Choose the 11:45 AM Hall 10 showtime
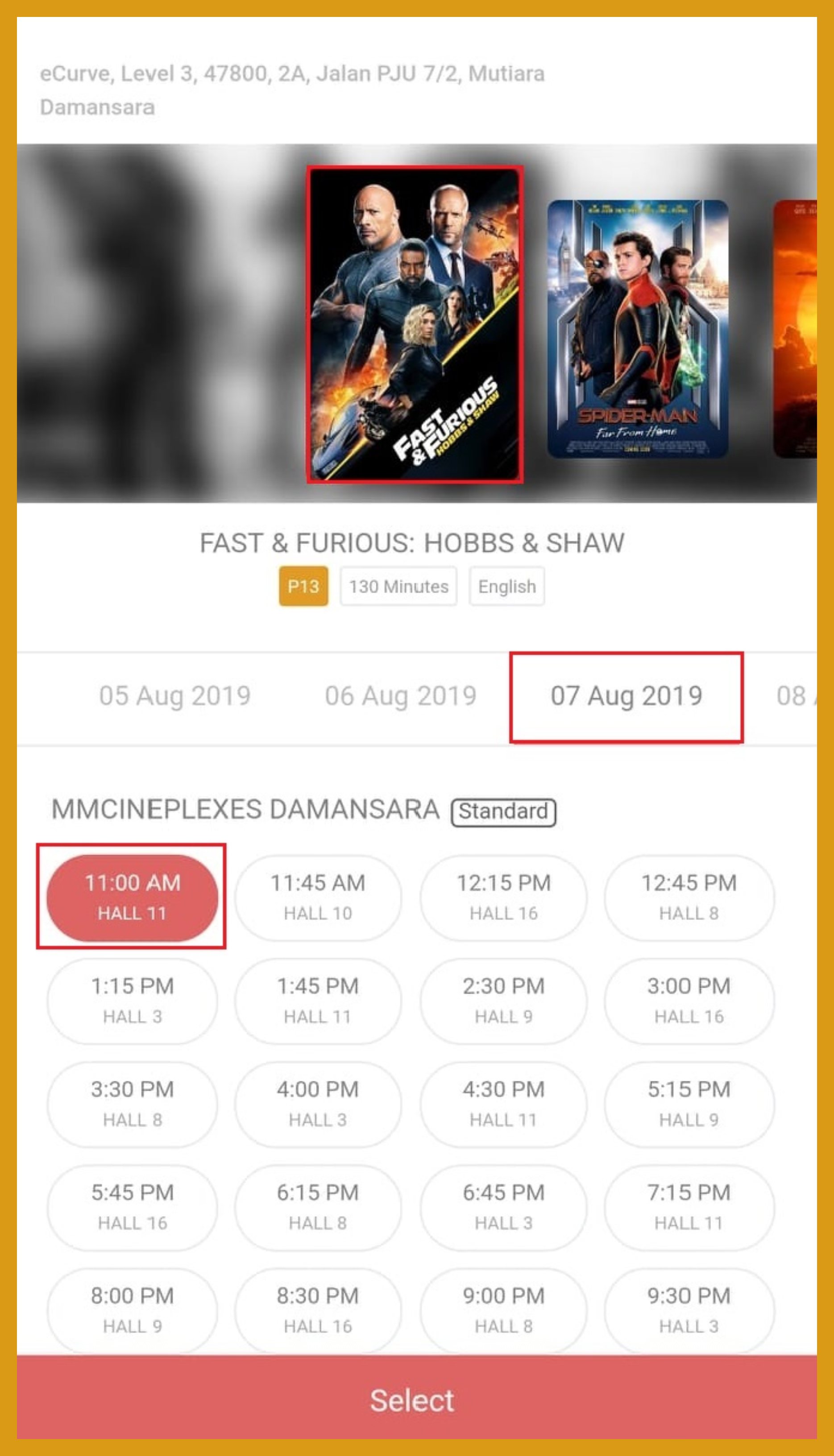Screen dimensions: 834x1456 [x=318, y=897]
